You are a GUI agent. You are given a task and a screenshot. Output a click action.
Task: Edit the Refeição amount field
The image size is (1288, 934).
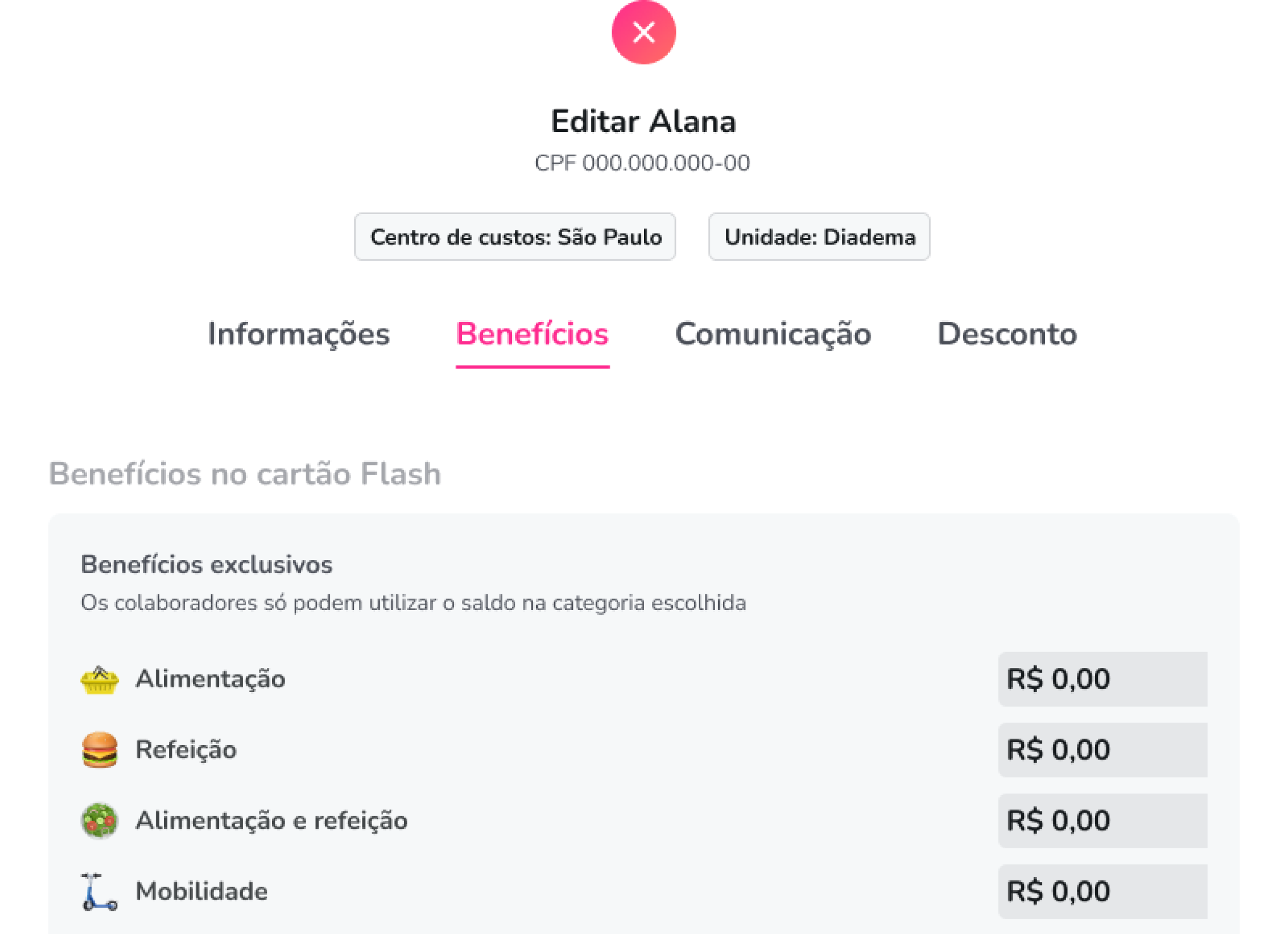pyautogui.click(x=1102, y=750)
